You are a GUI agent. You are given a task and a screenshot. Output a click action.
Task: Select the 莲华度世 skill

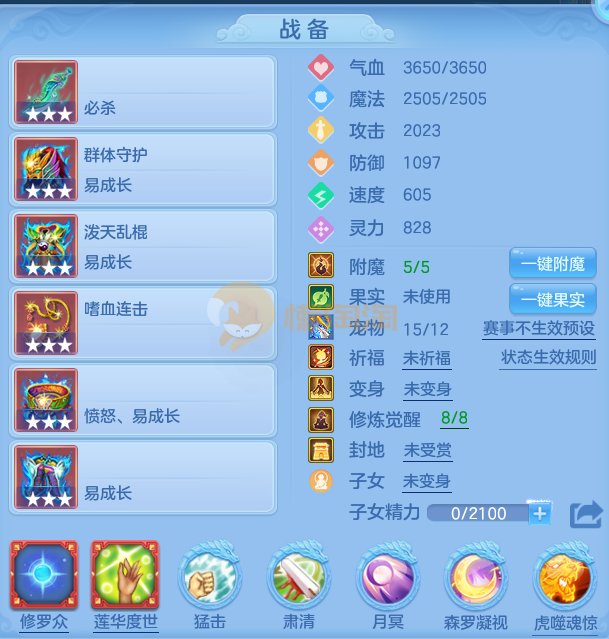point(124,576)
